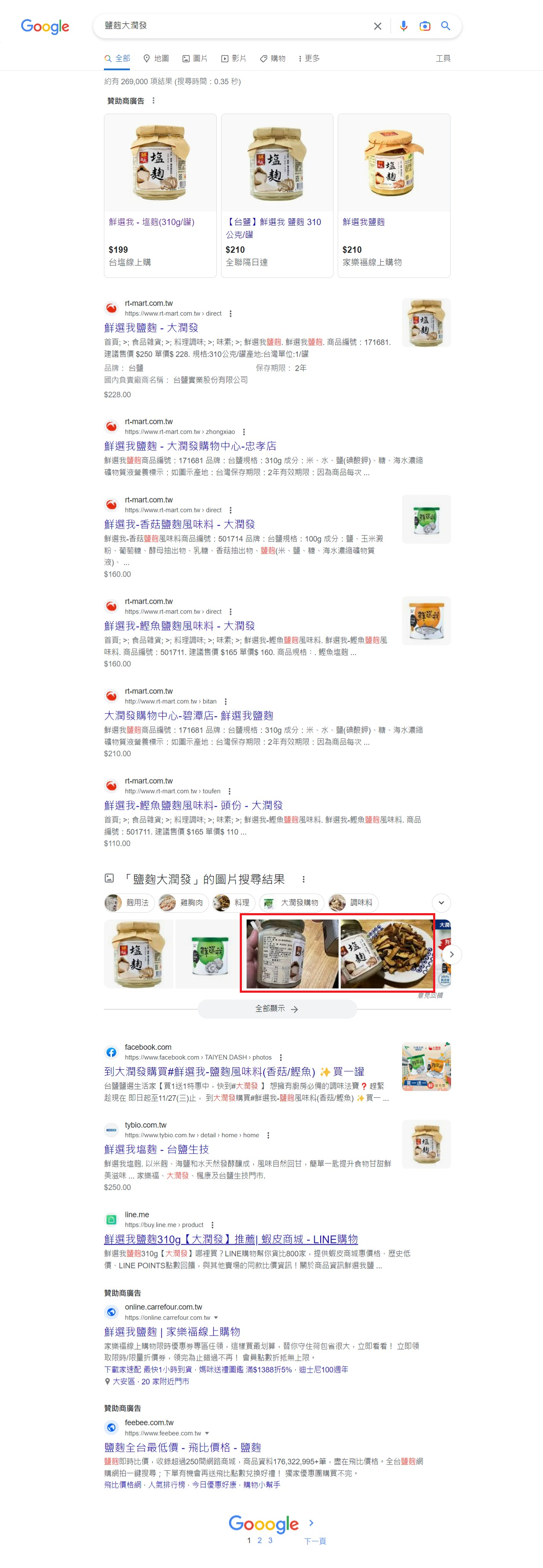543x1568 pixels.
Task: Switch to the 購物 tab
Action: (273, 58)
